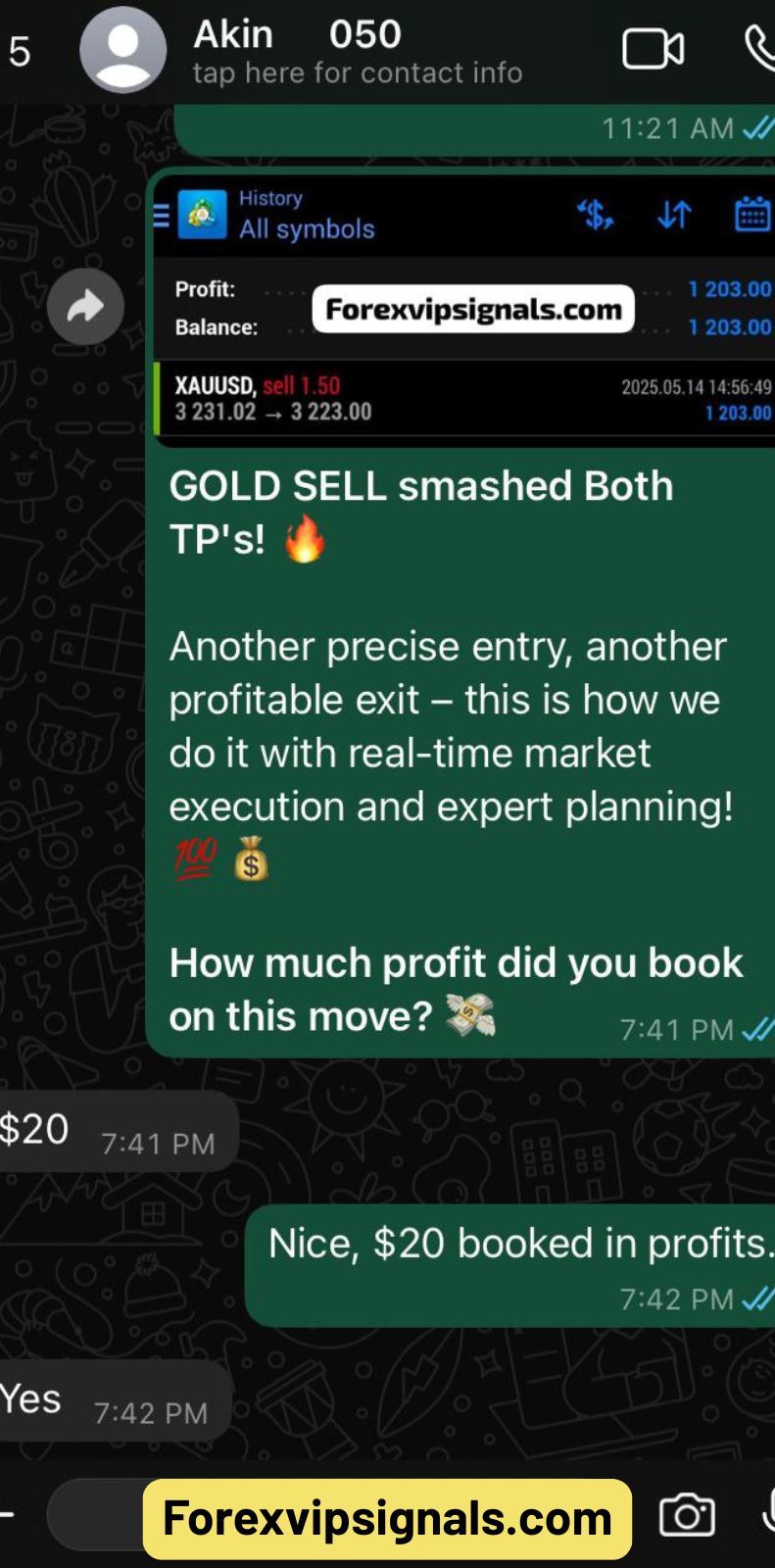
Task: Forward the trade history image message
Action: click(85, 307)
